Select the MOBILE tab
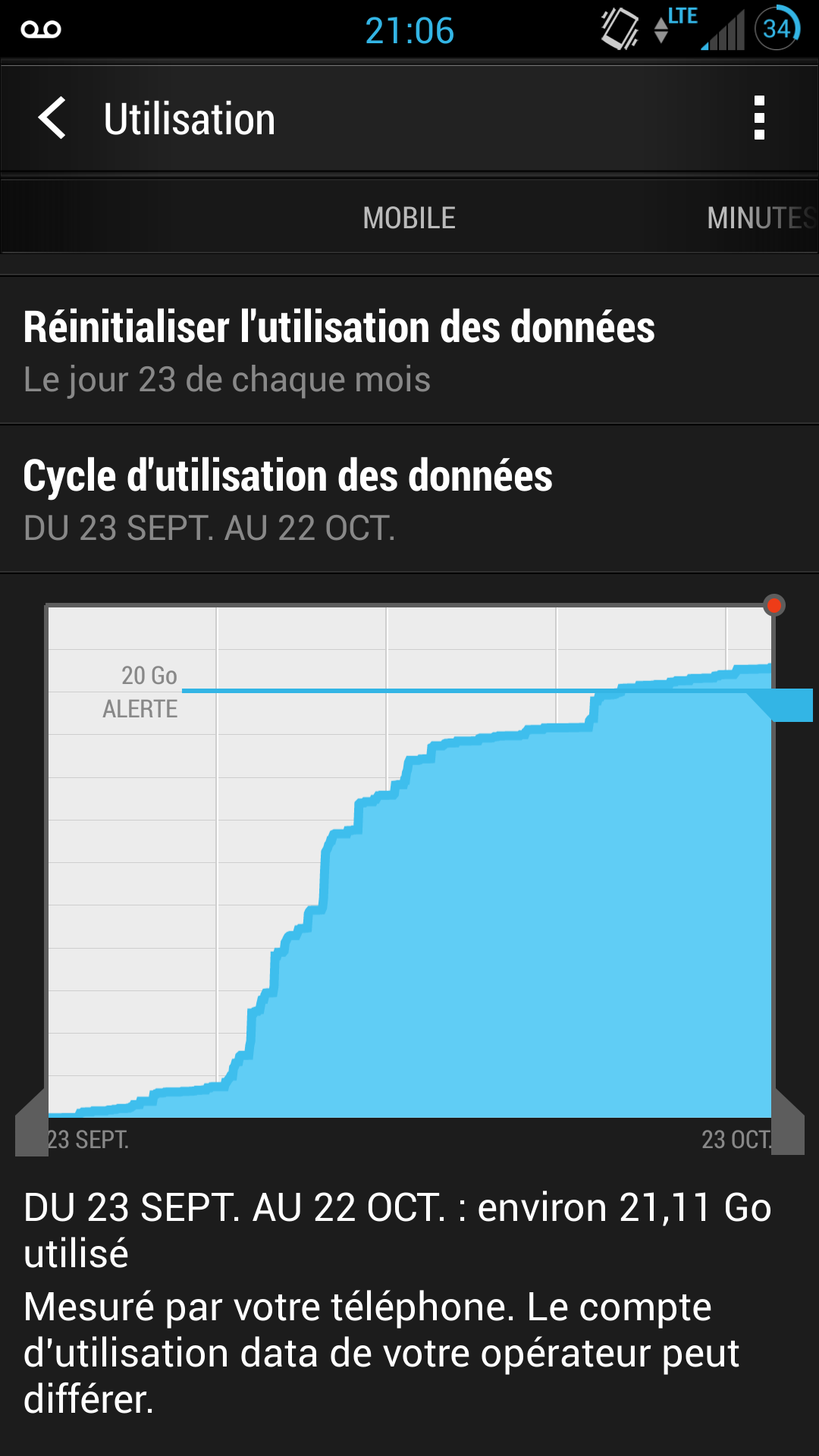 coord(409,218)
